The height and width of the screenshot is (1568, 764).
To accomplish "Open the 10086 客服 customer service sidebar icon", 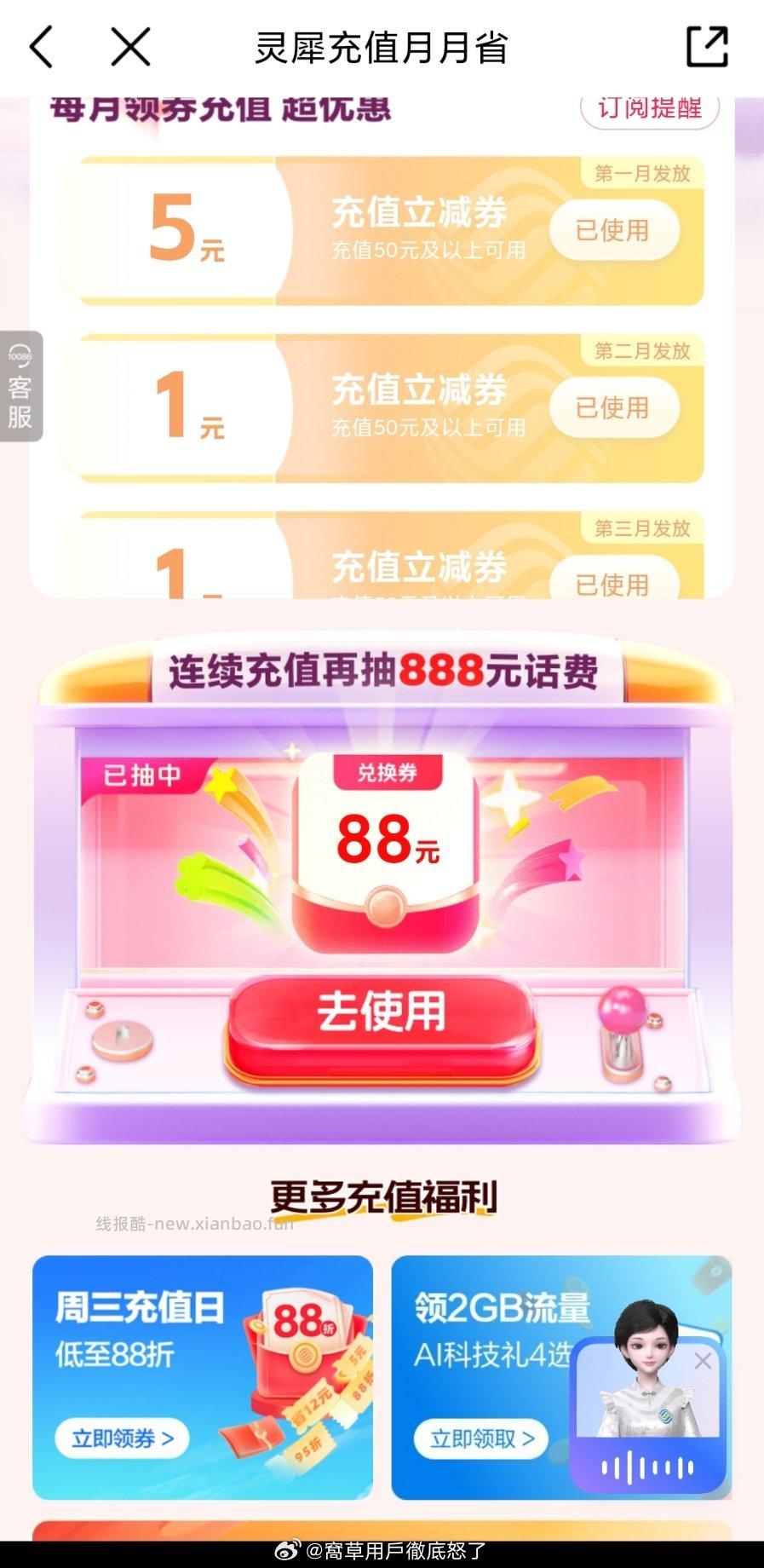I will click(x=20, y=389).
